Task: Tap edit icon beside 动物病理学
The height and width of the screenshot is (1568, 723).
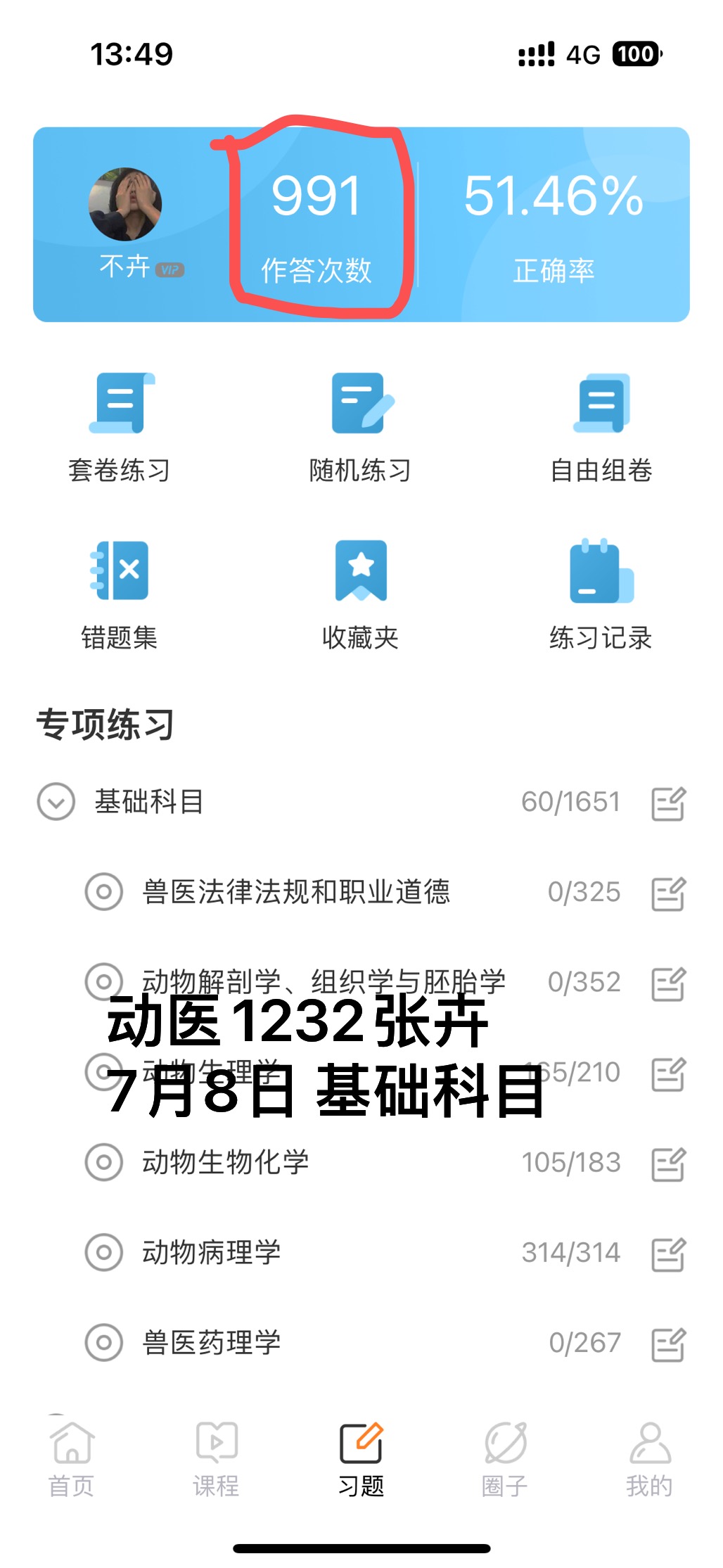Action: point(668,1254)
